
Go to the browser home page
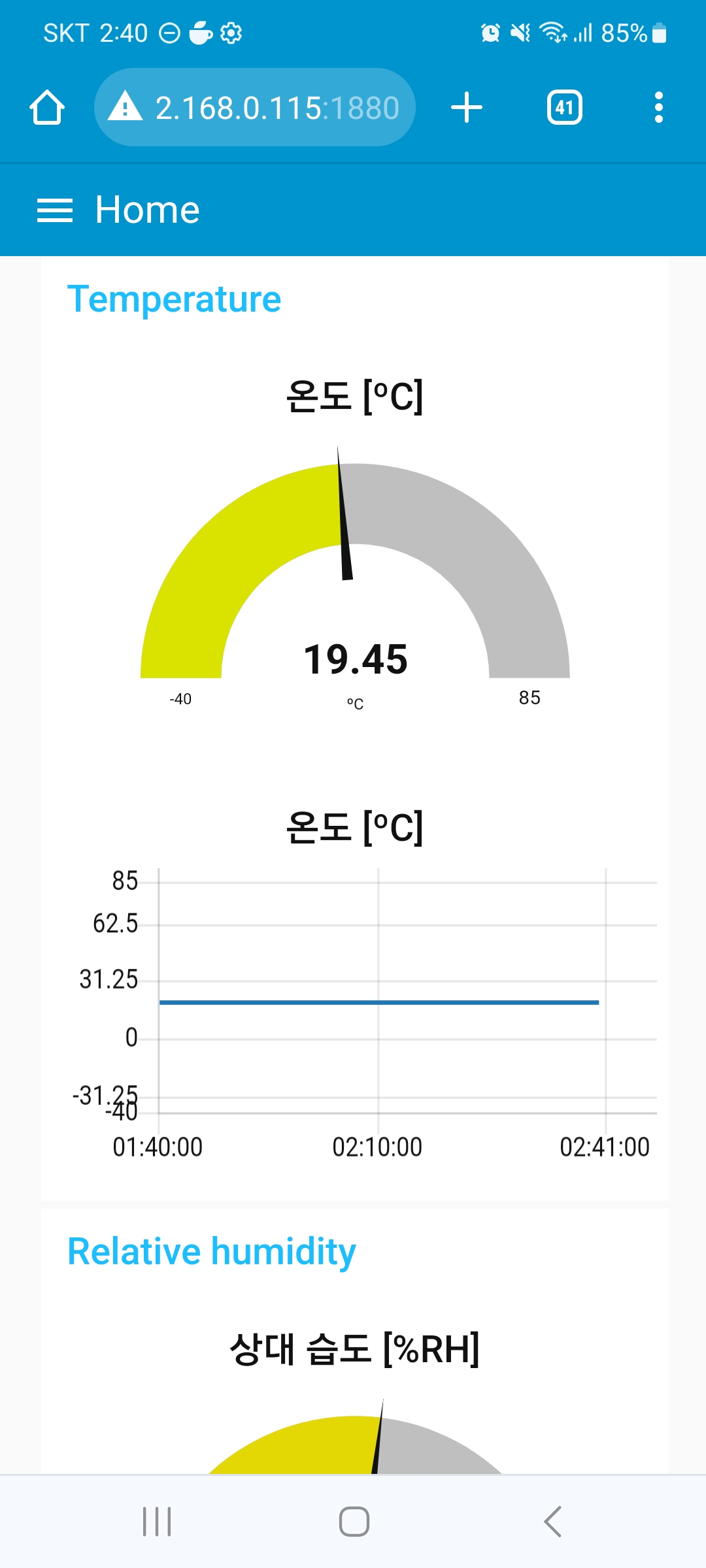tap(47, 107)
